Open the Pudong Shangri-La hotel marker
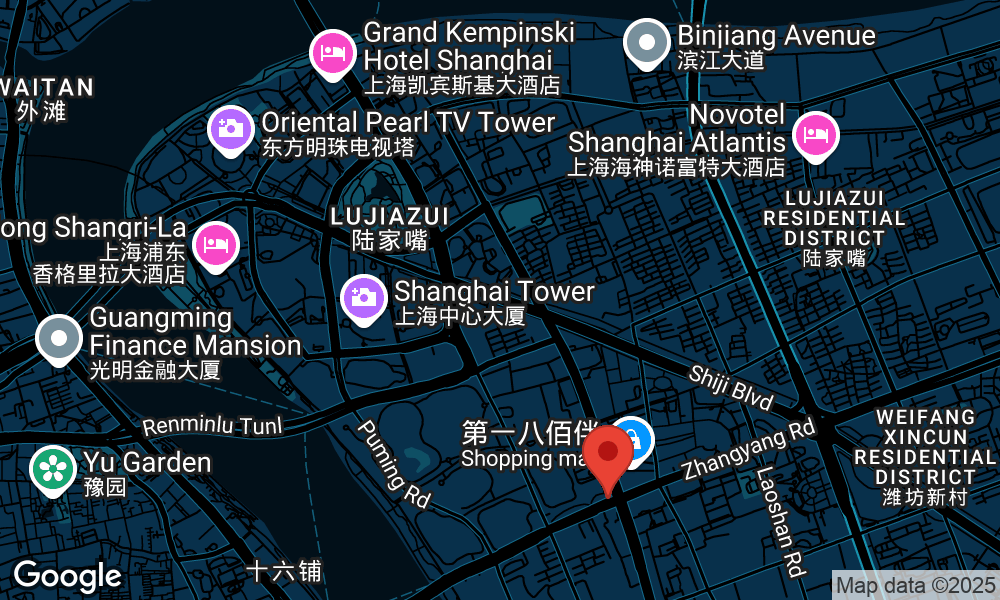Screen dimensions: 1000x600 [x=215, y=244]
